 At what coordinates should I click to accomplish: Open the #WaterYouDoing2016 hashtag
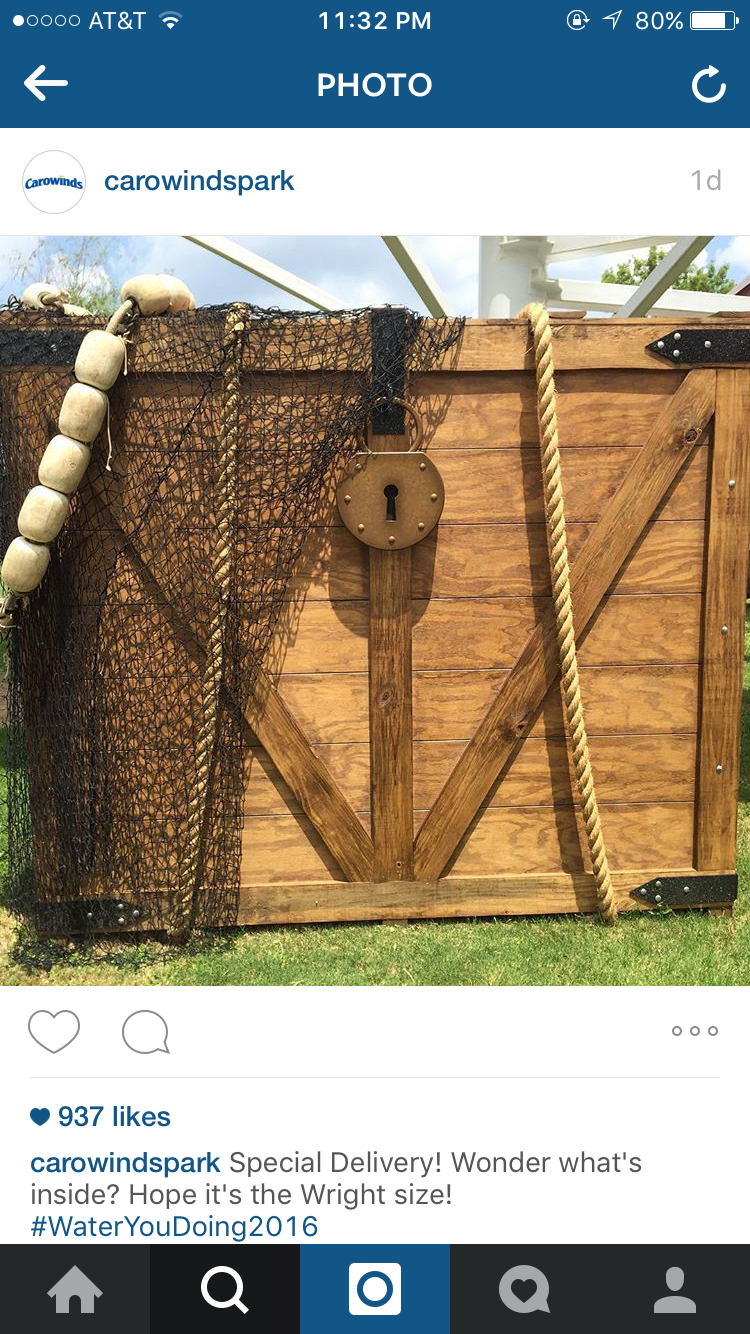point(174,1226)
